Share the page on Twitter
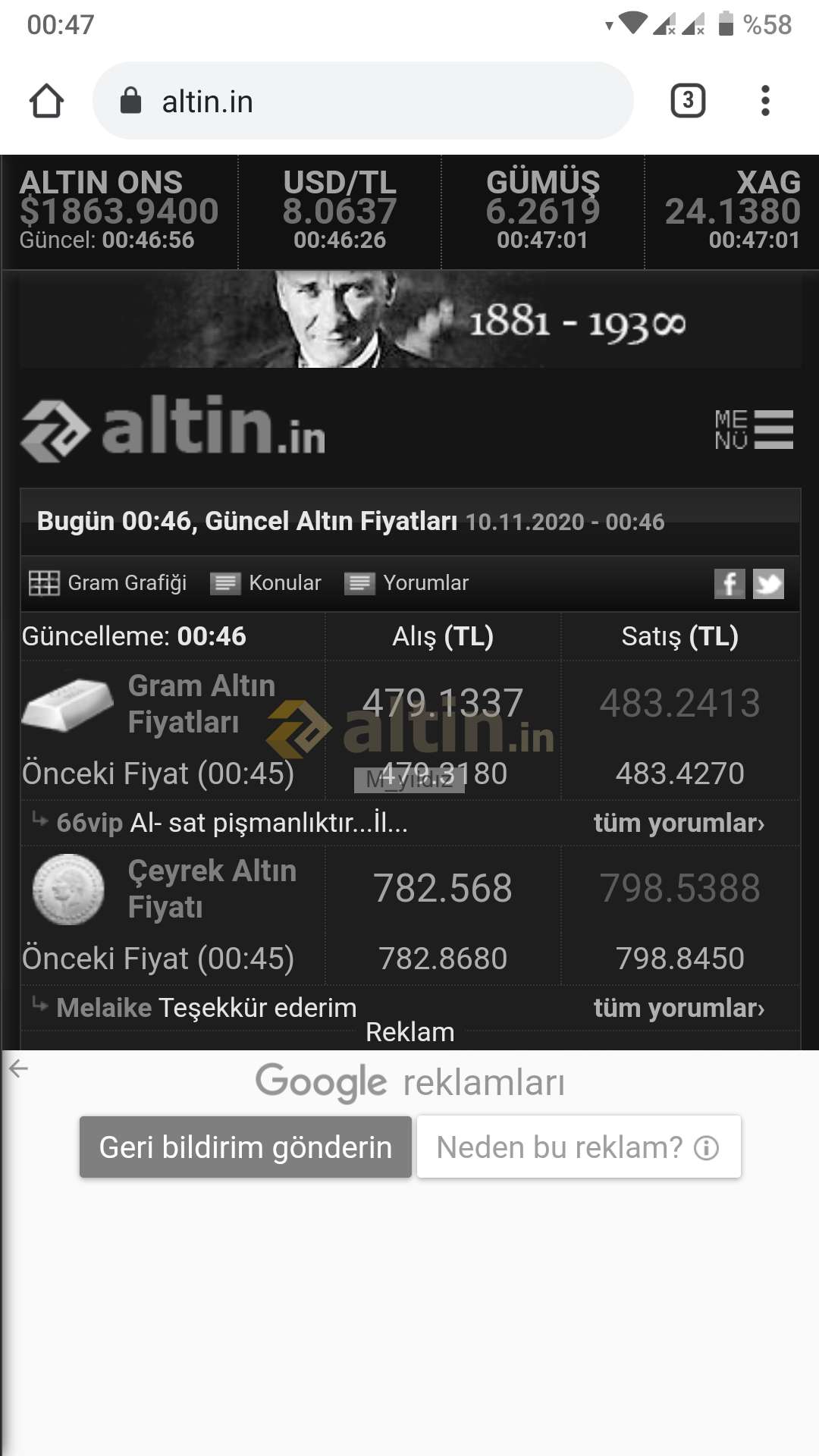The image size is (819, 1456). (x=768, y=584)
